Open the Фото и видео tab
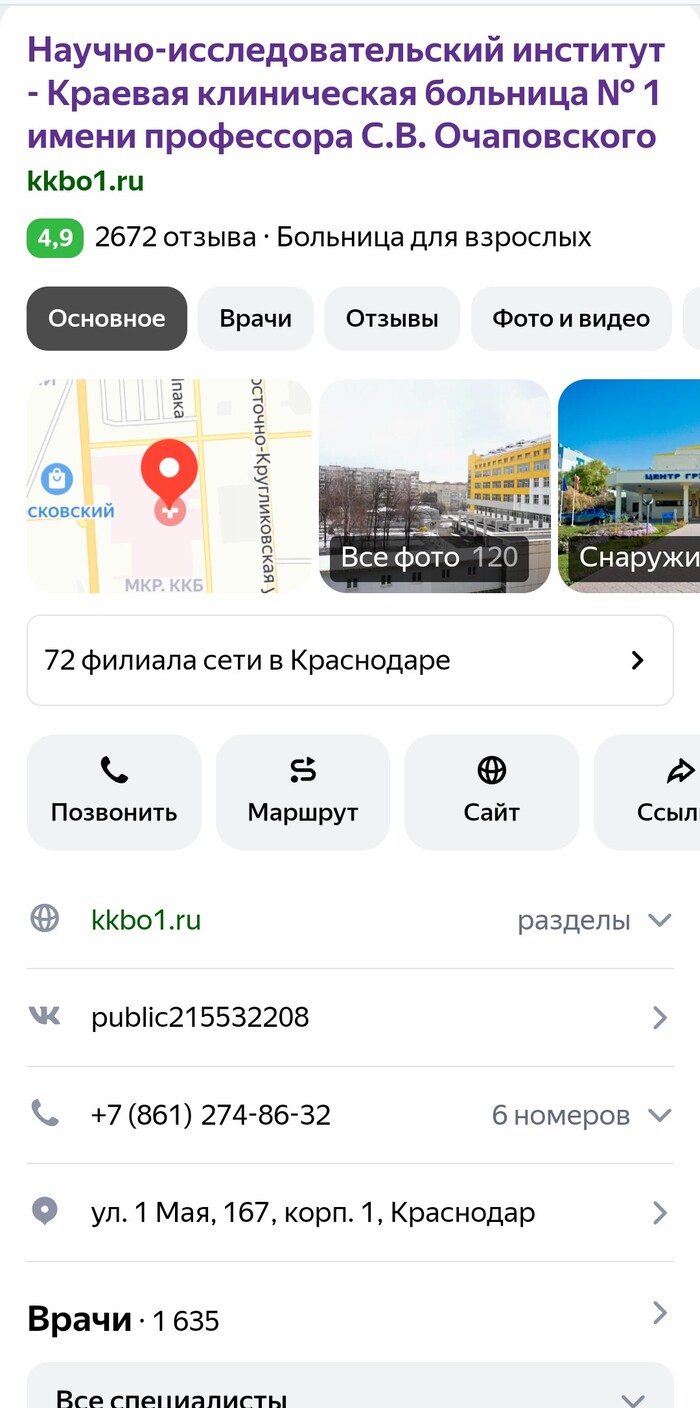Screen dimensions: 700x1408 coord(570,319)
